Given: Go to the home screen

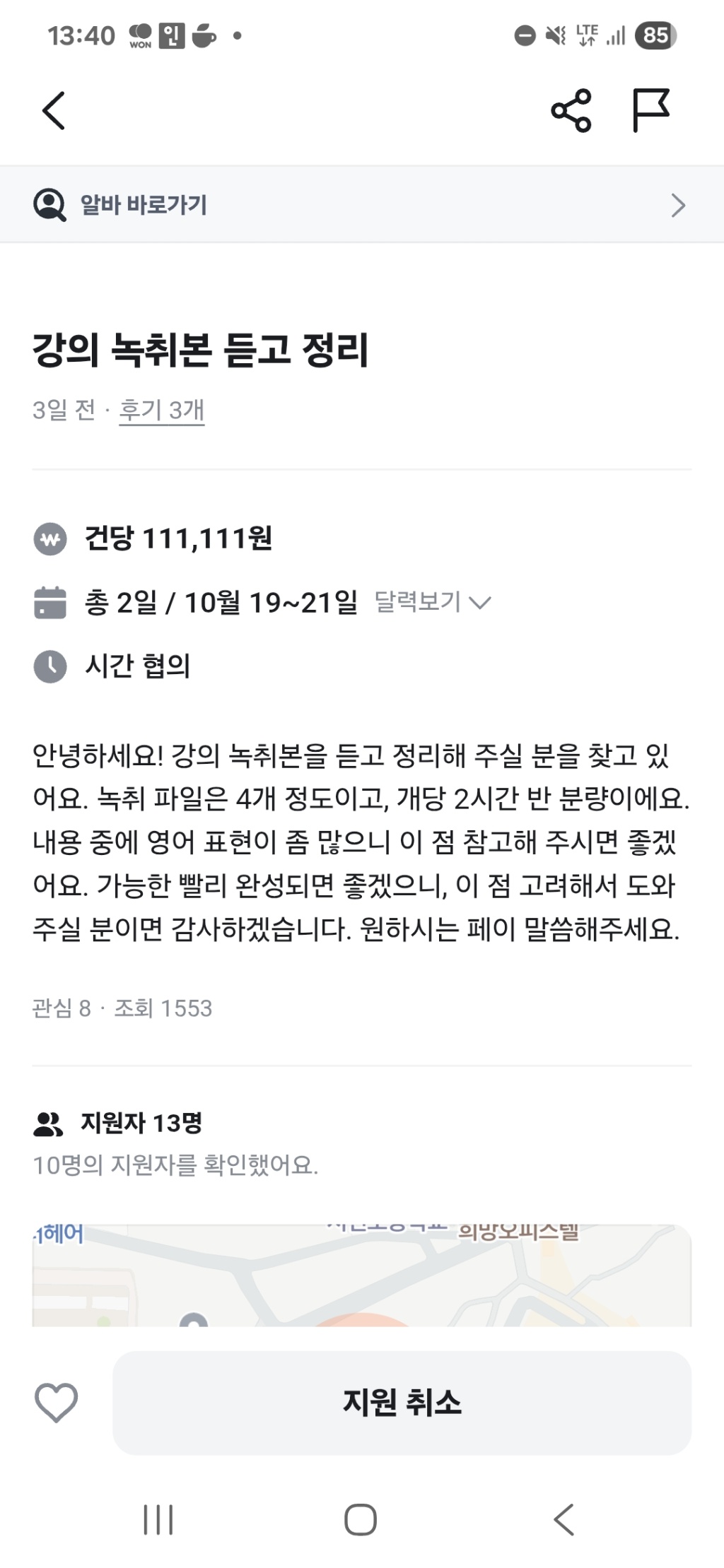Looking at the screenshot, I should click(361, 1519).
